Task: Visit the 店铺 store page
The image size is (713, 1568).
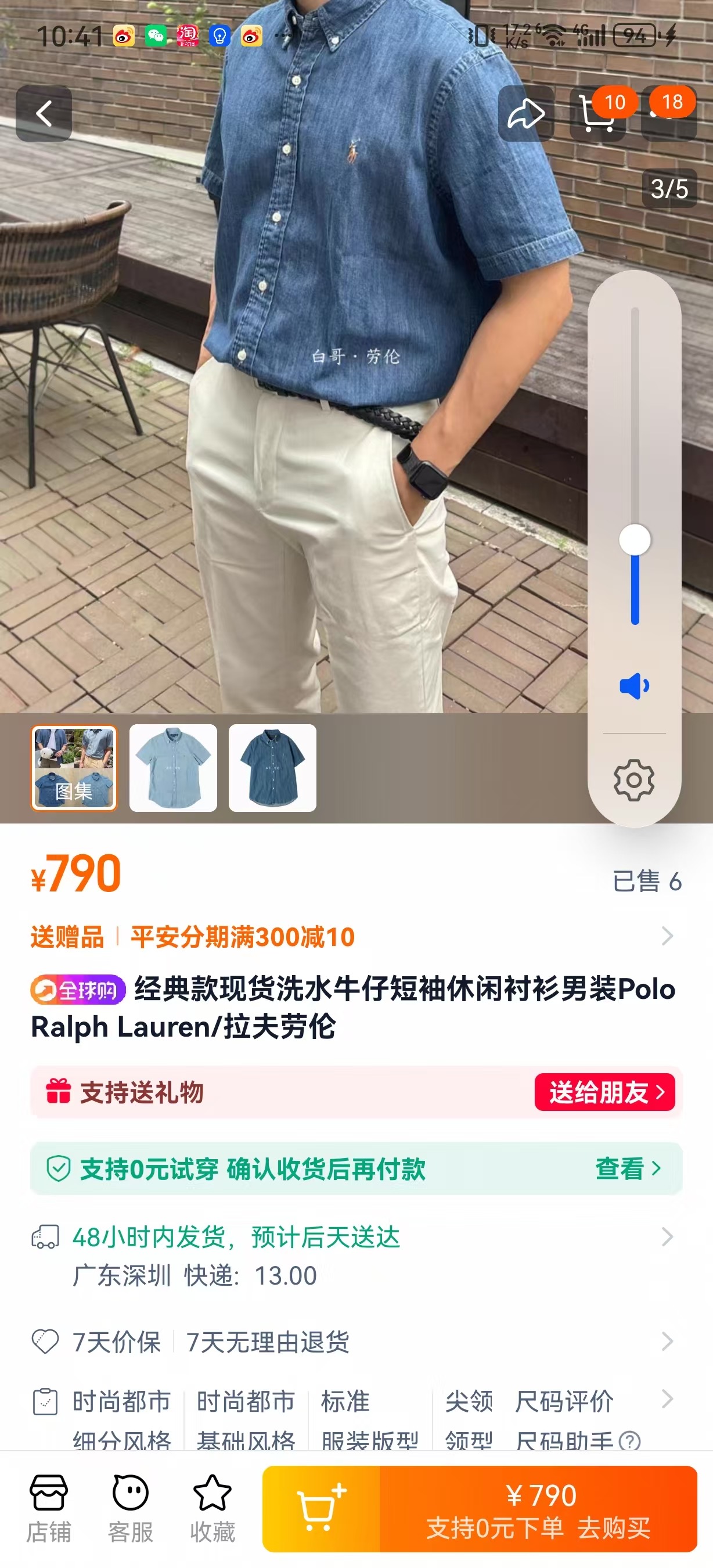Action: (49, 1508)
